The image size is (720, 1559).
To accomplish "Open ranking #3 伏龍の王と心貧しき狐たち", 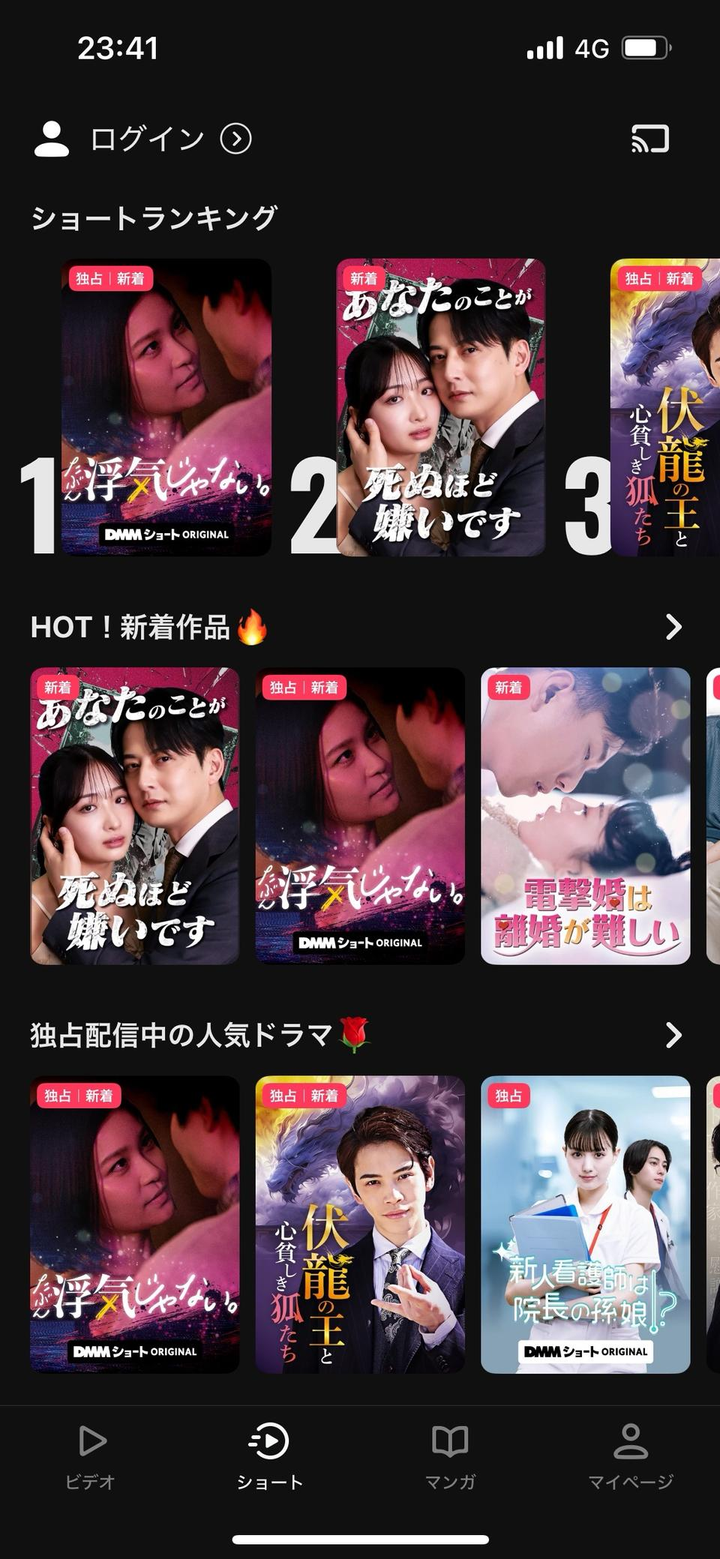I will click(665, 407).
